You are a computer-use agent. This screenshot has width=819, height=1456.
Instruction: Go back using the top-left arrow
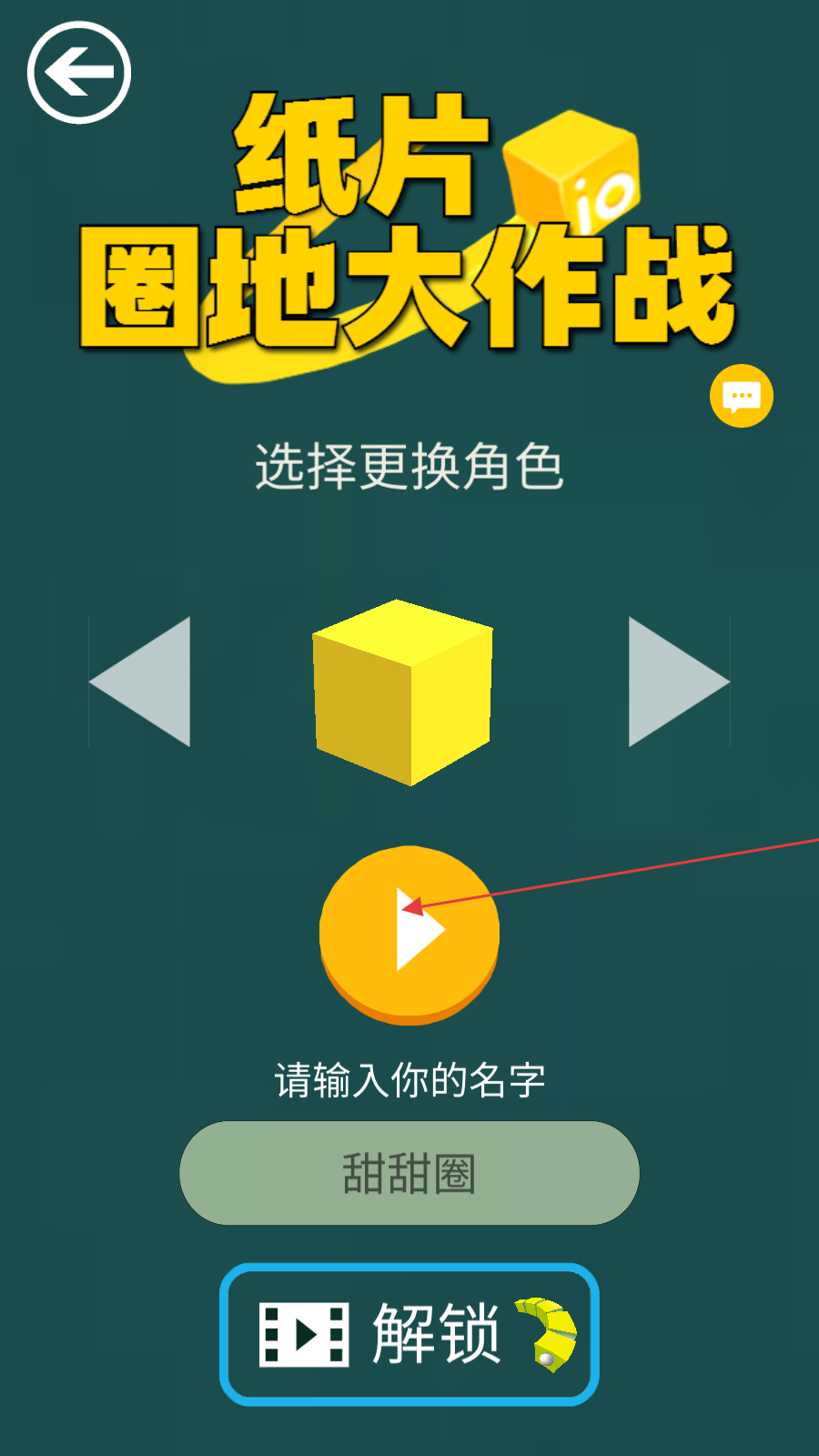79,73
